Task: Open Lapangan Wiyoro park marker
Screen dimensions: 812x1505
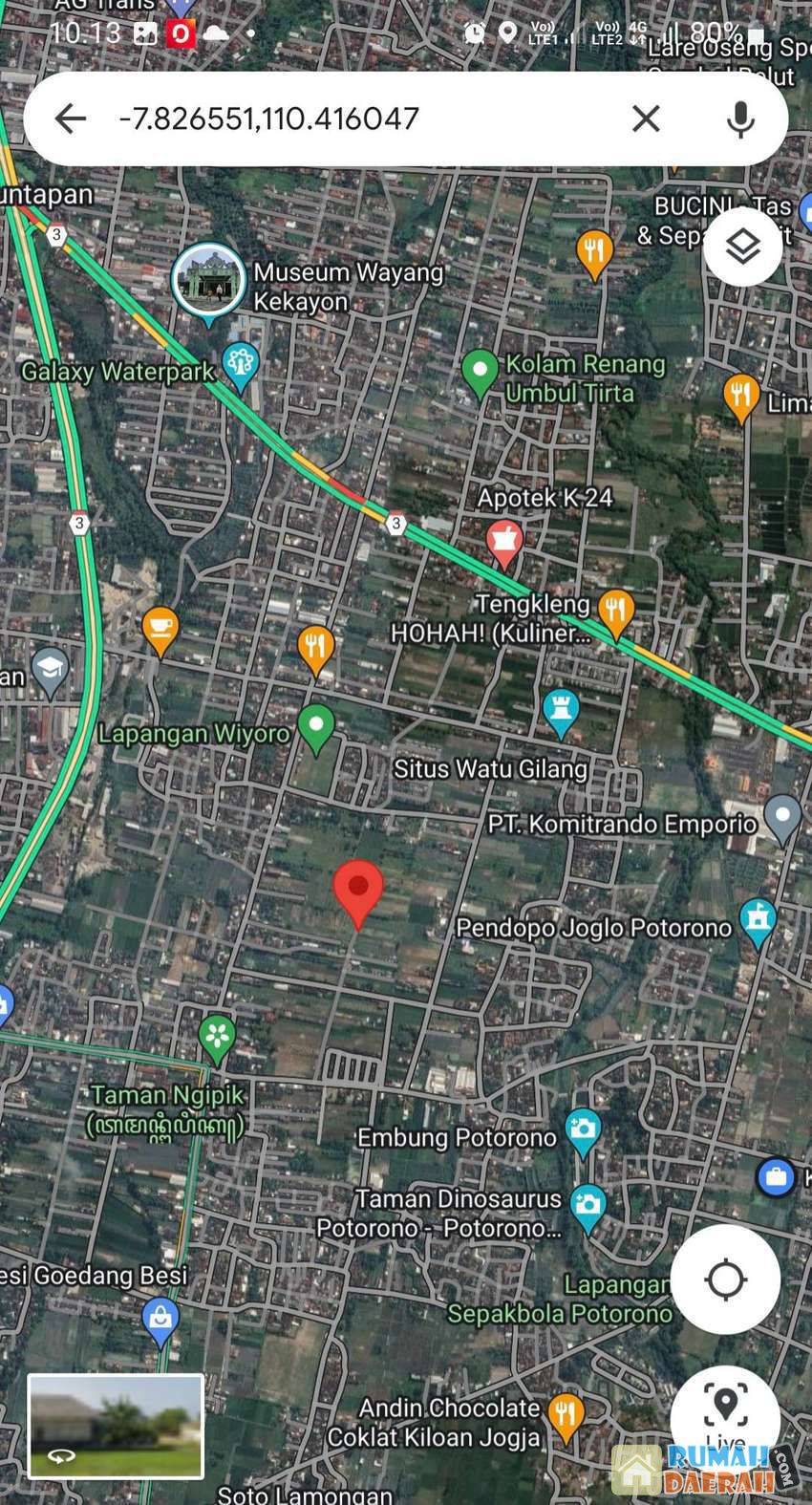Action: pos(316,726)
